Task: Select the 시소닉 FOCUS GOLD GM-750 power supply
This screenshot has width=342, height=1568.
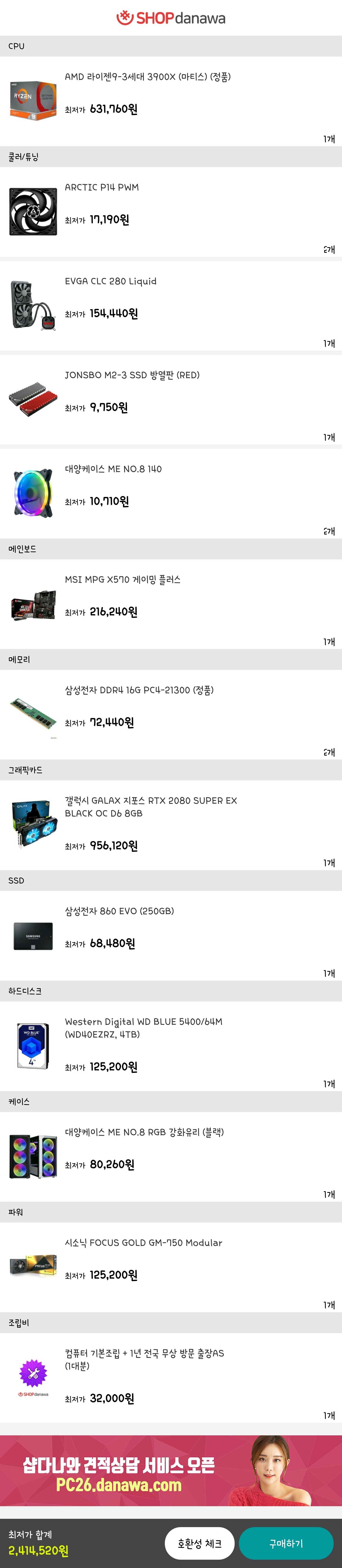Action: click(143, 1243)
